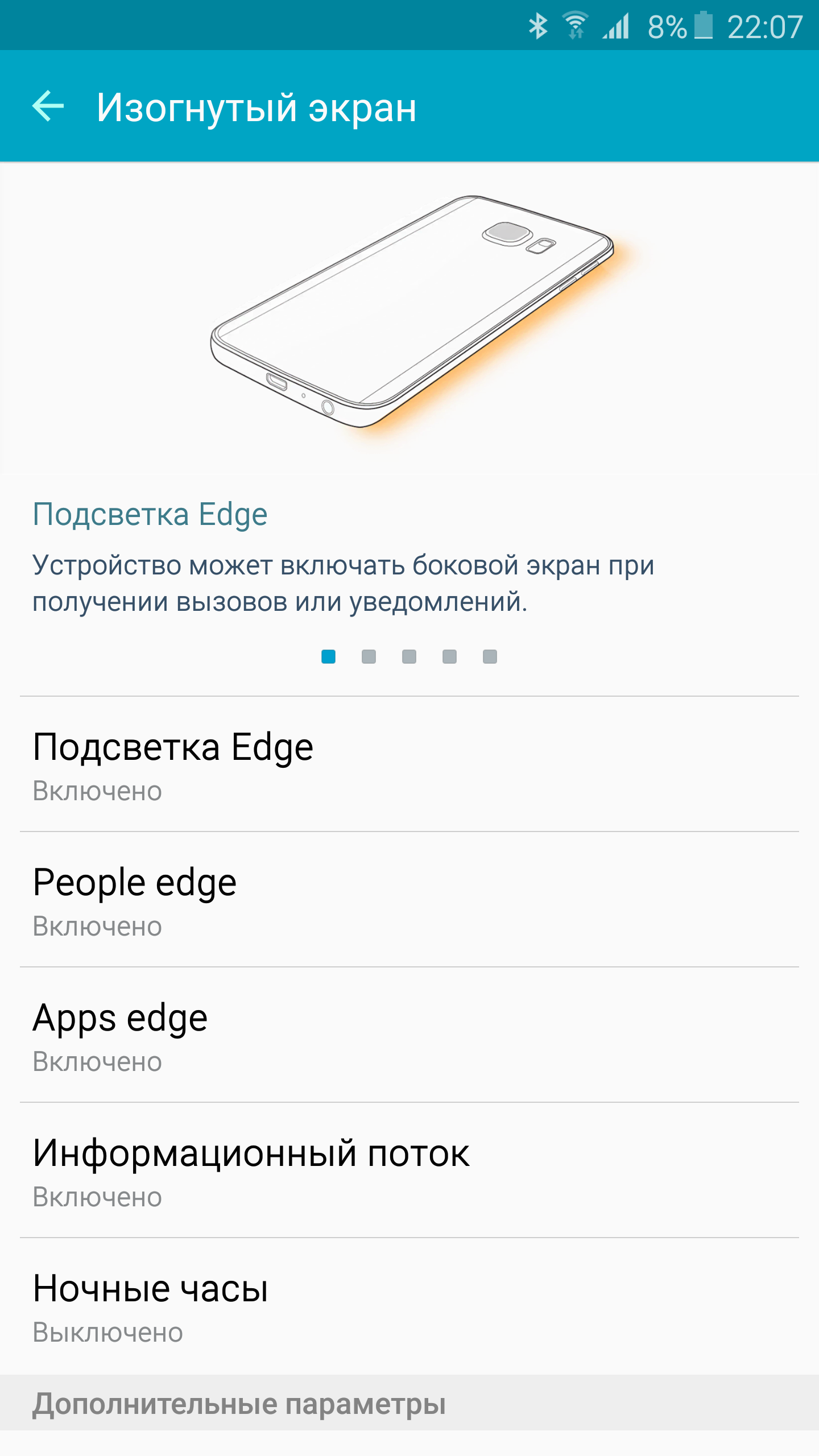
Task: Open Подсветка Edge settings row
Action: point(409,764)
